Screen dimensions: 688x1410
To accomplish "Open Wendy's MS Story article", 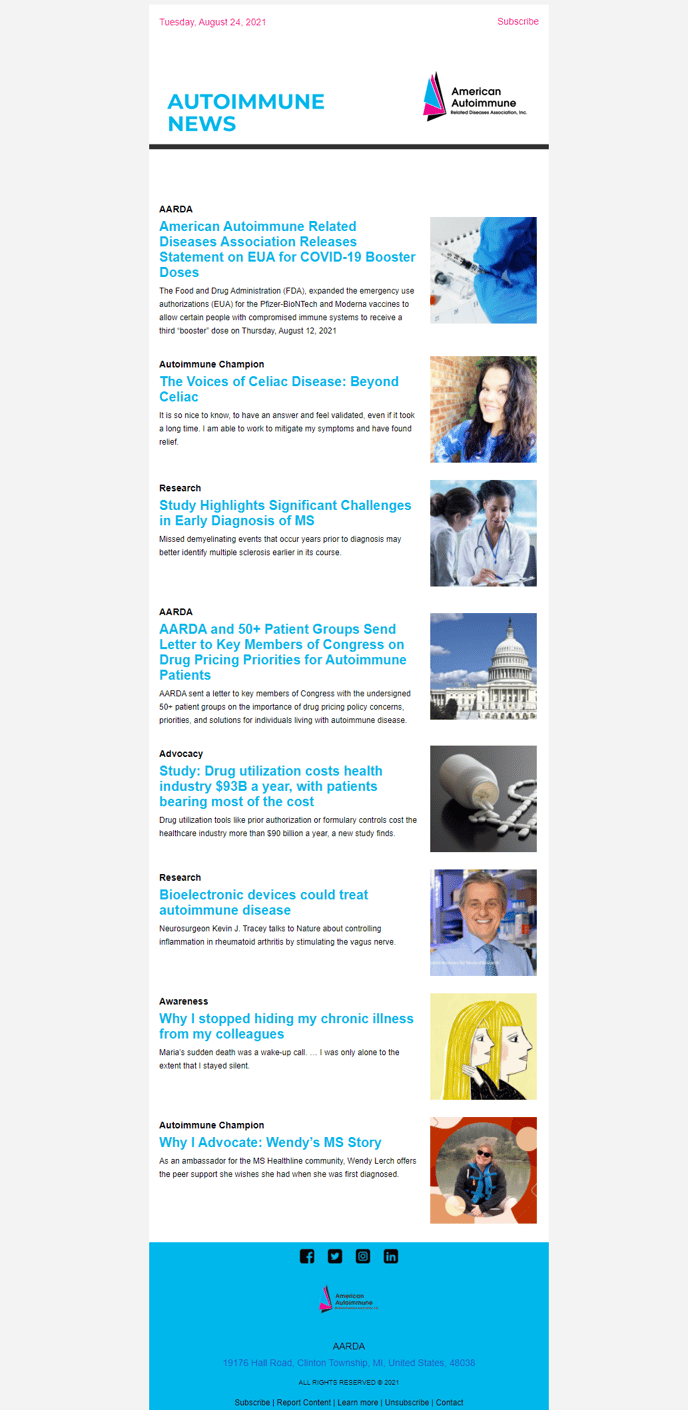I will (270, 1142).
